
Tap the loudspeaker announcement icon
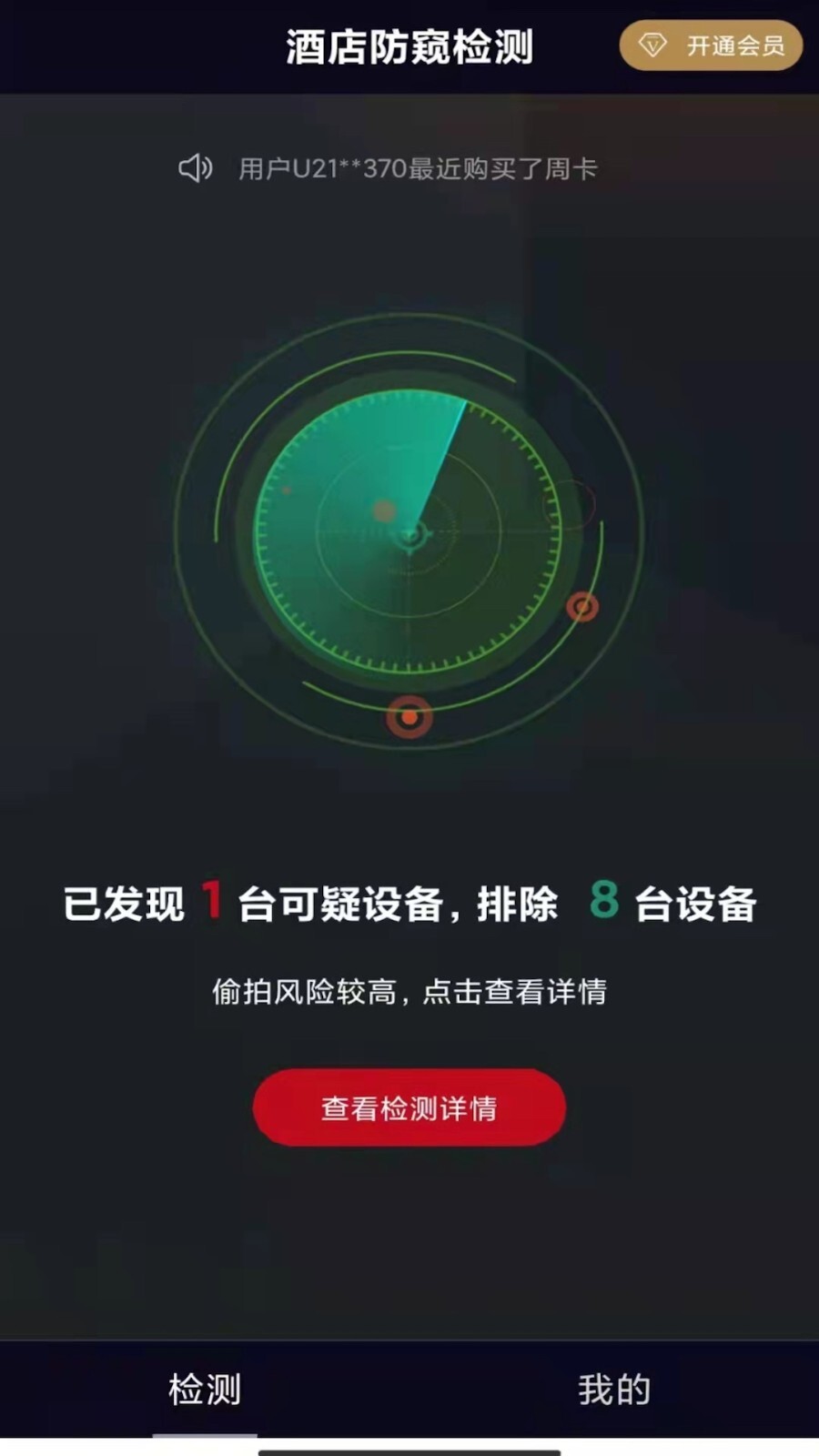(195, 167)
